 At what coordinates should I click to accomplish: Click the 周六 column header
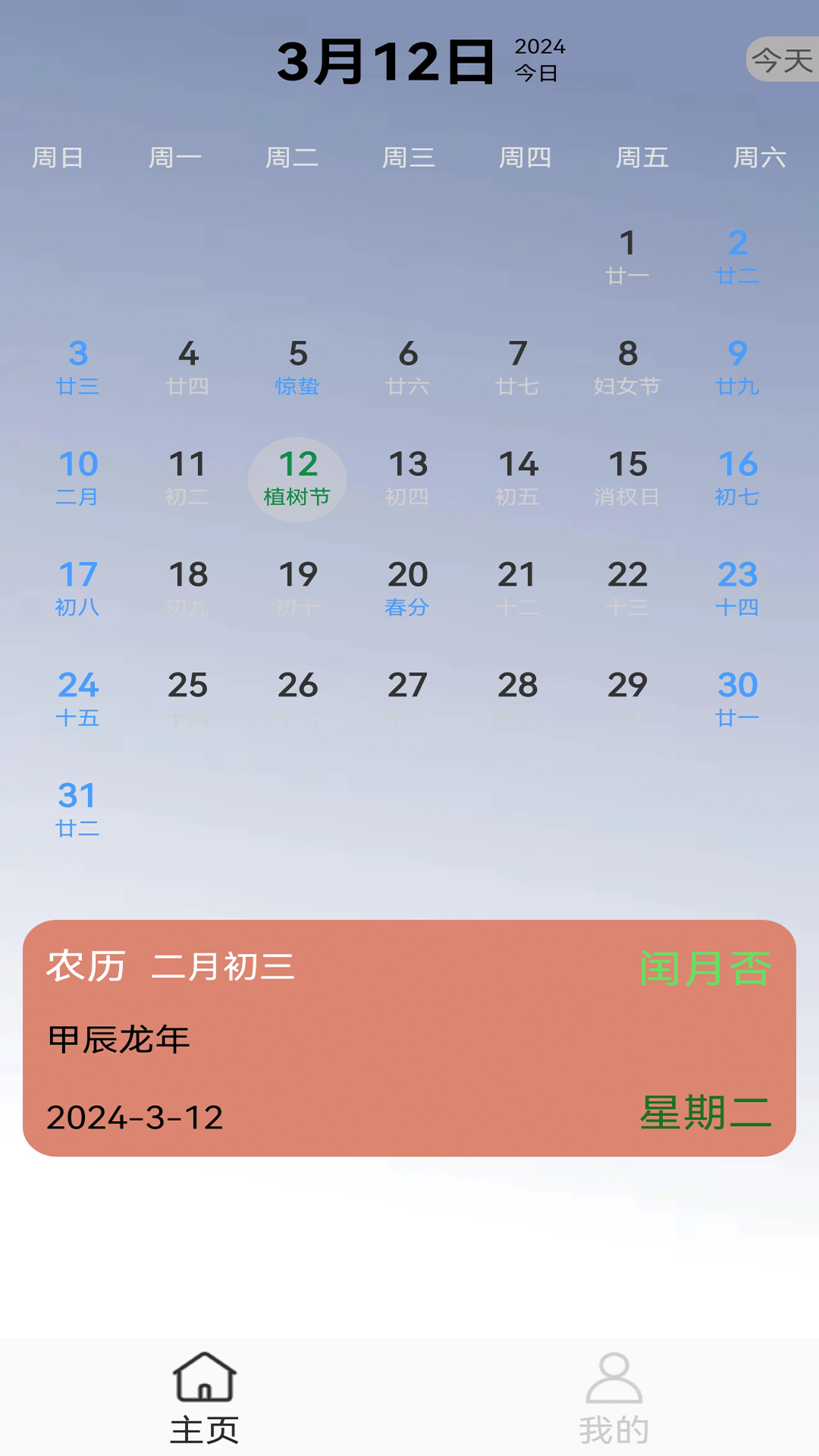click(x=758, y=158)
